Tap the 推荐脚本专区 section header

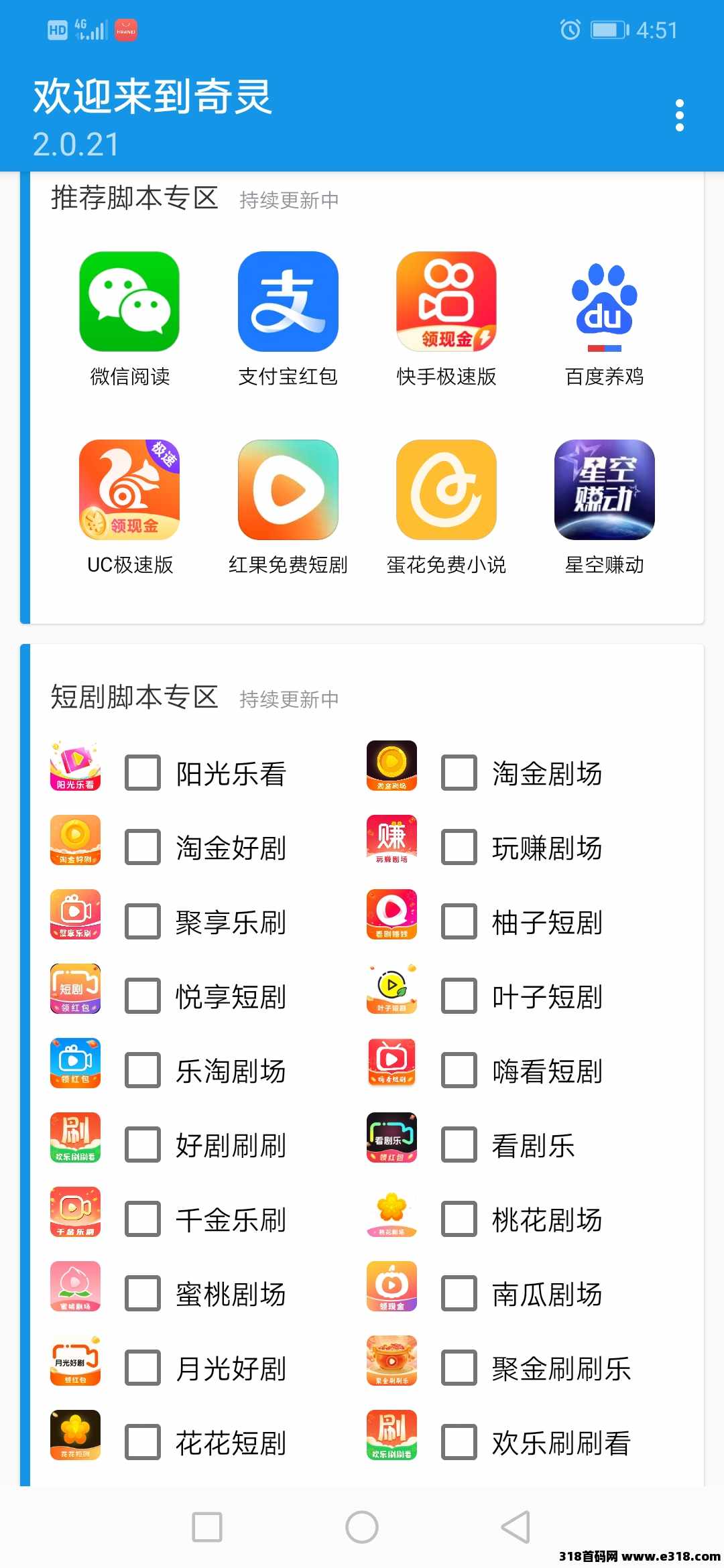[134, 198]
